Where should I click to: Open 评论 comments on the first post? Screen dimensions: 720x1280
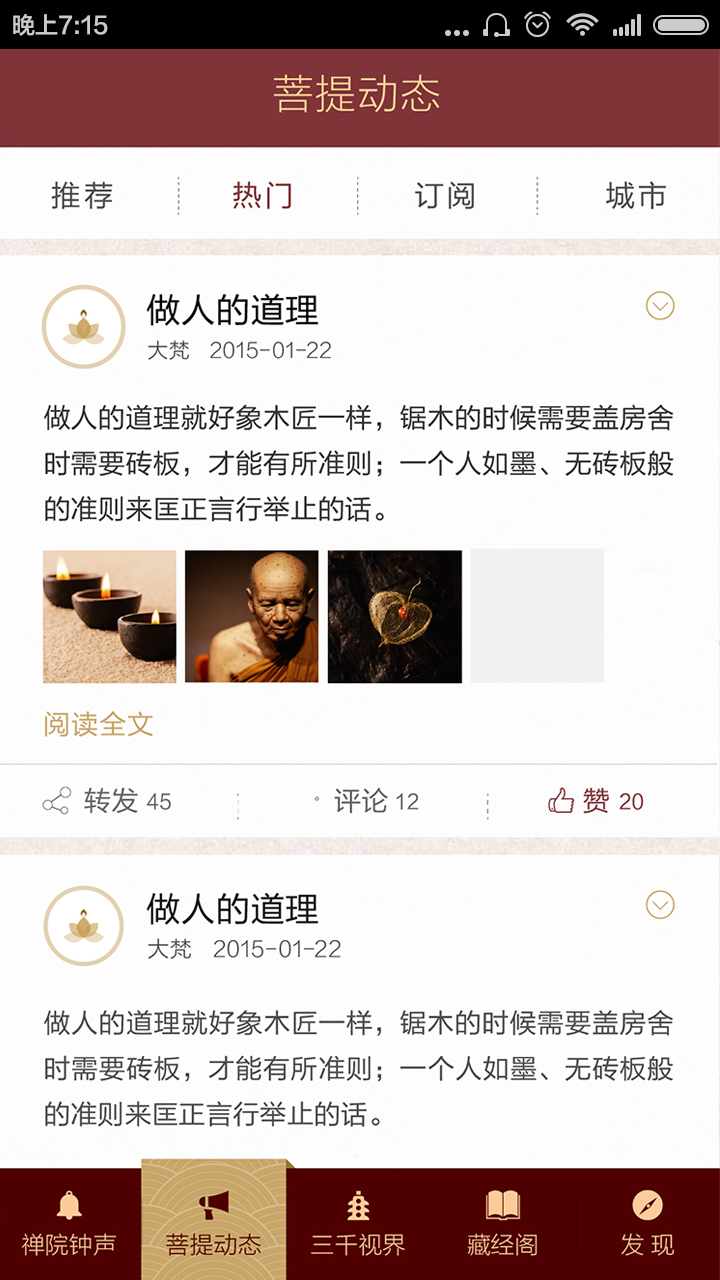[366, 801]
